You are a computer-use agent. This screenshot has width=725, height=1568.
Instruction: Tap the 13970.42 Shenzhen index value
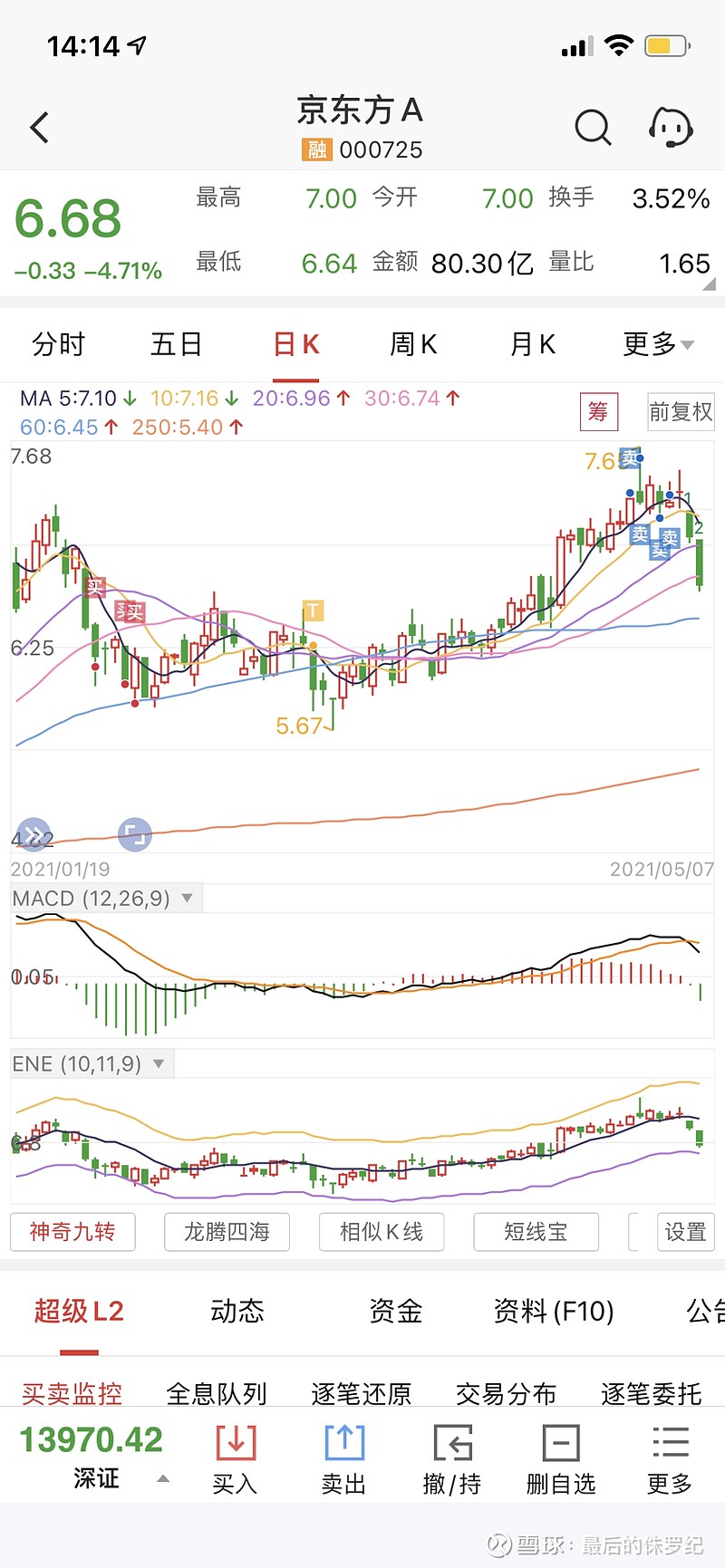click(x=92, y=1438)
